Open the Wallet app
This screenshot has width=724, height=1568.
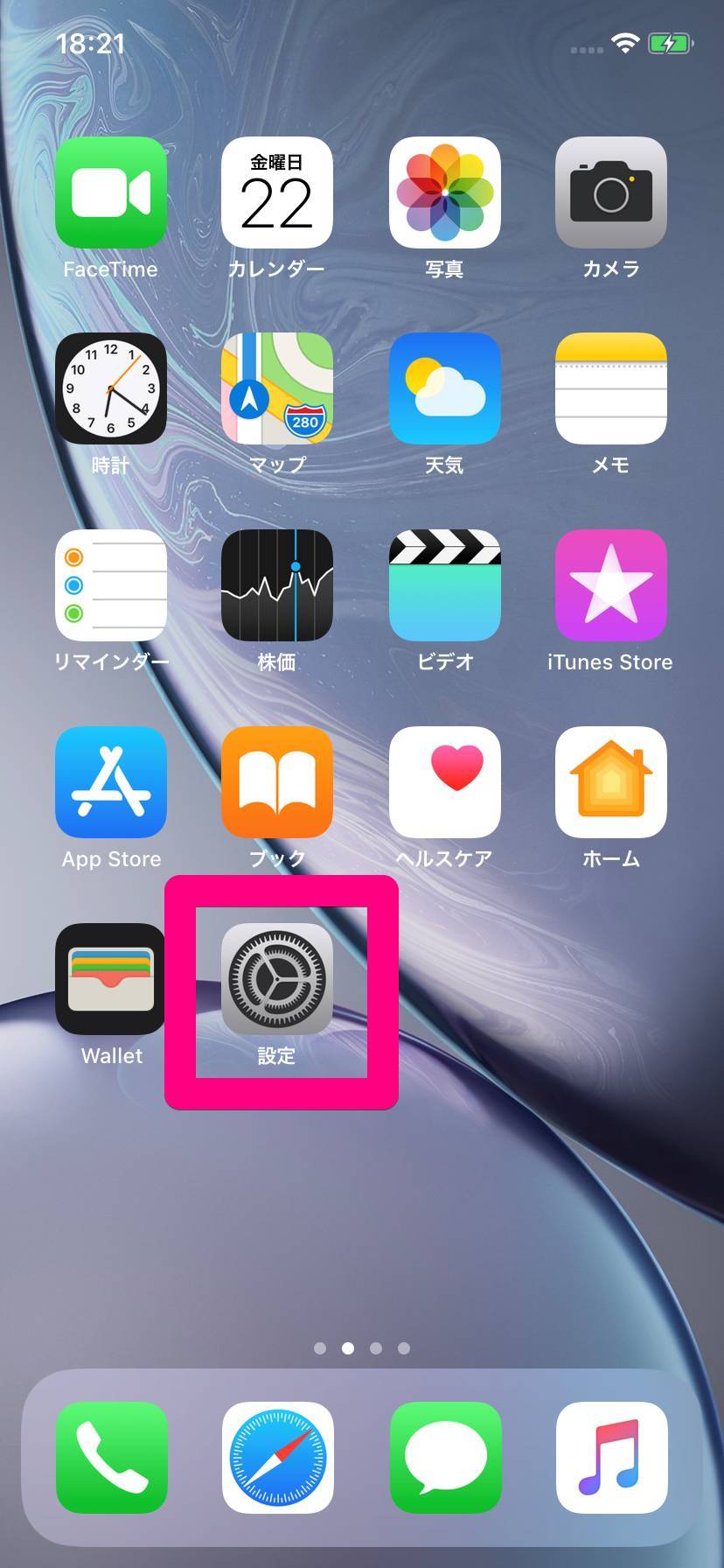click(x=111, y=978)
